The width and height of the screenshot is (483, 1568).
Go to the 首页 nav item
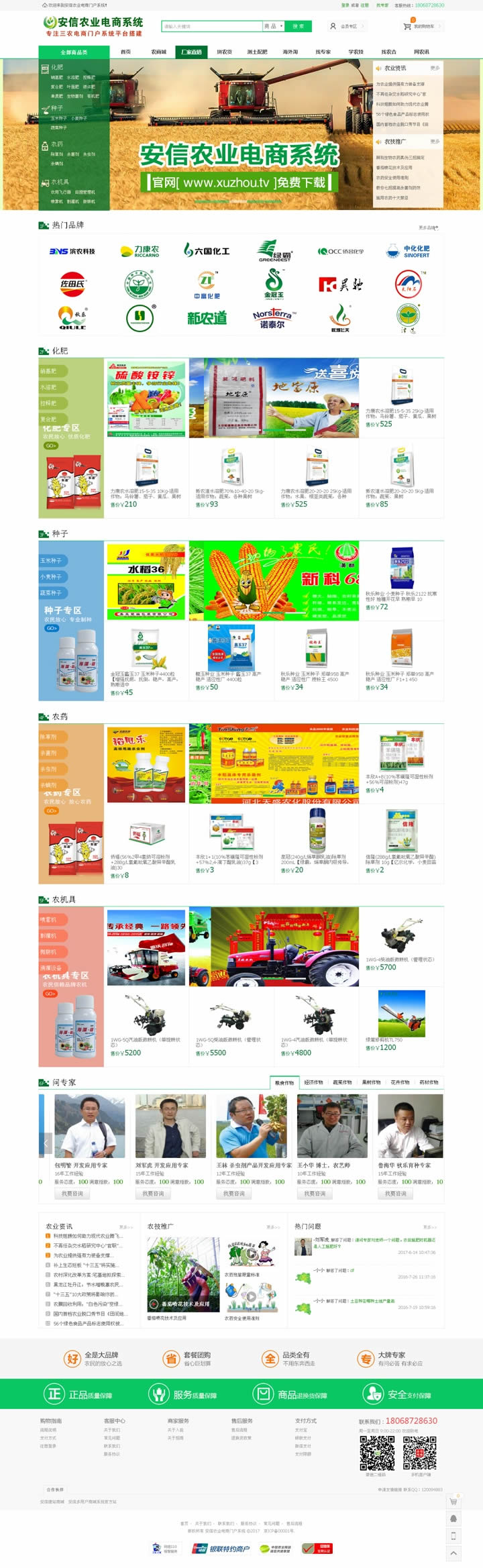pos(125,52)
